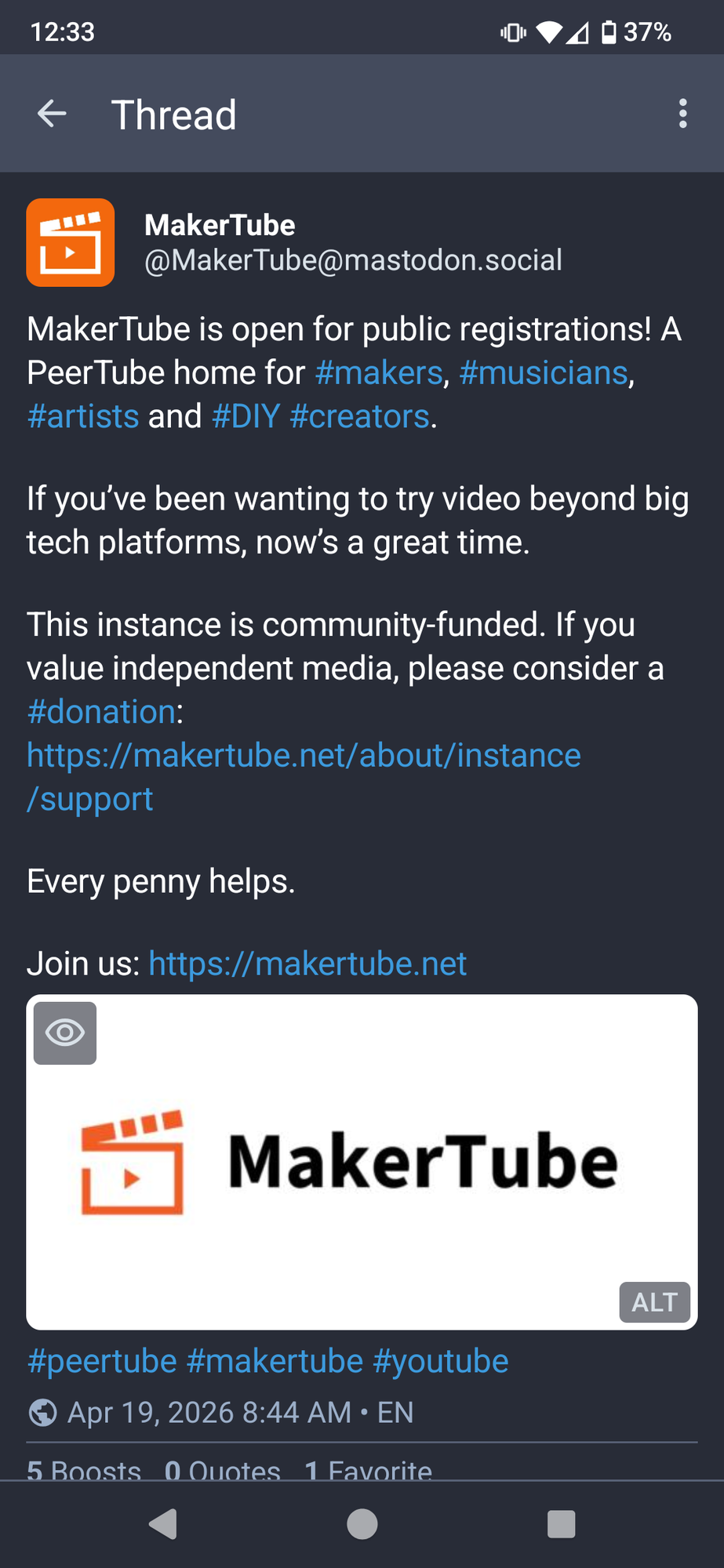This screenshot has height=1568, width=724.
Task: Open the #musicians hashtag
Action: point(544,373)
